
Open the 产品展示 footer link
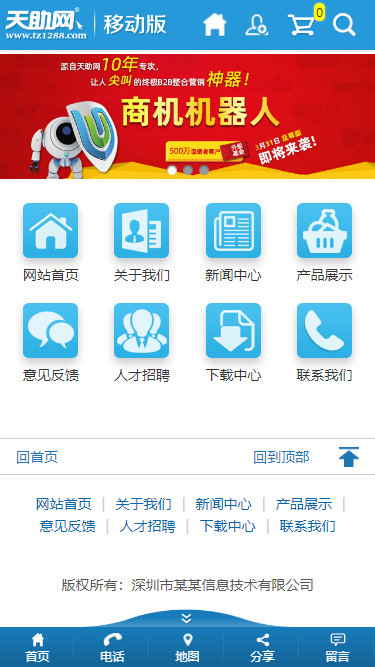click(x=304, y=504)
